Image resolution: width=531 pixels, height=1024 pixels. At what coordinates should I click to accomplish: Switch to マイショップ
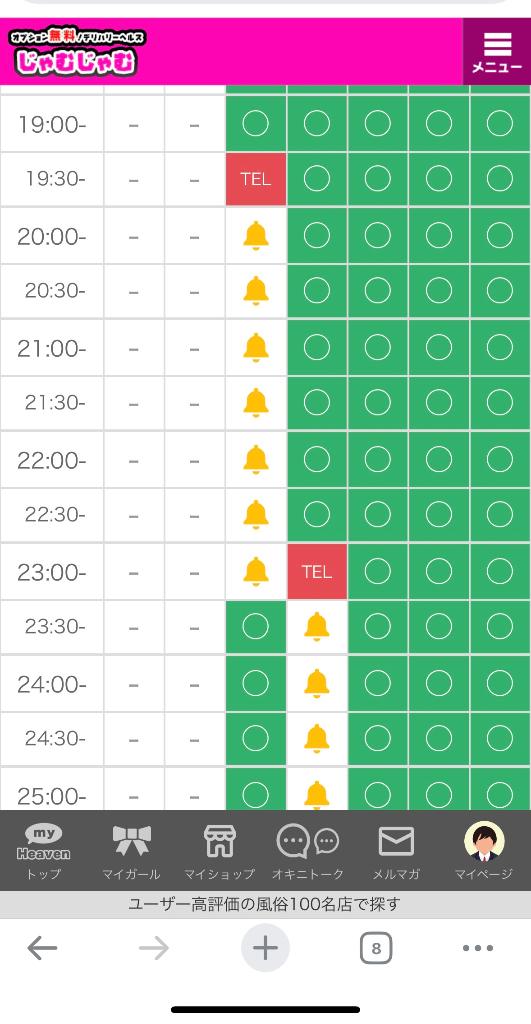[219, 851]
